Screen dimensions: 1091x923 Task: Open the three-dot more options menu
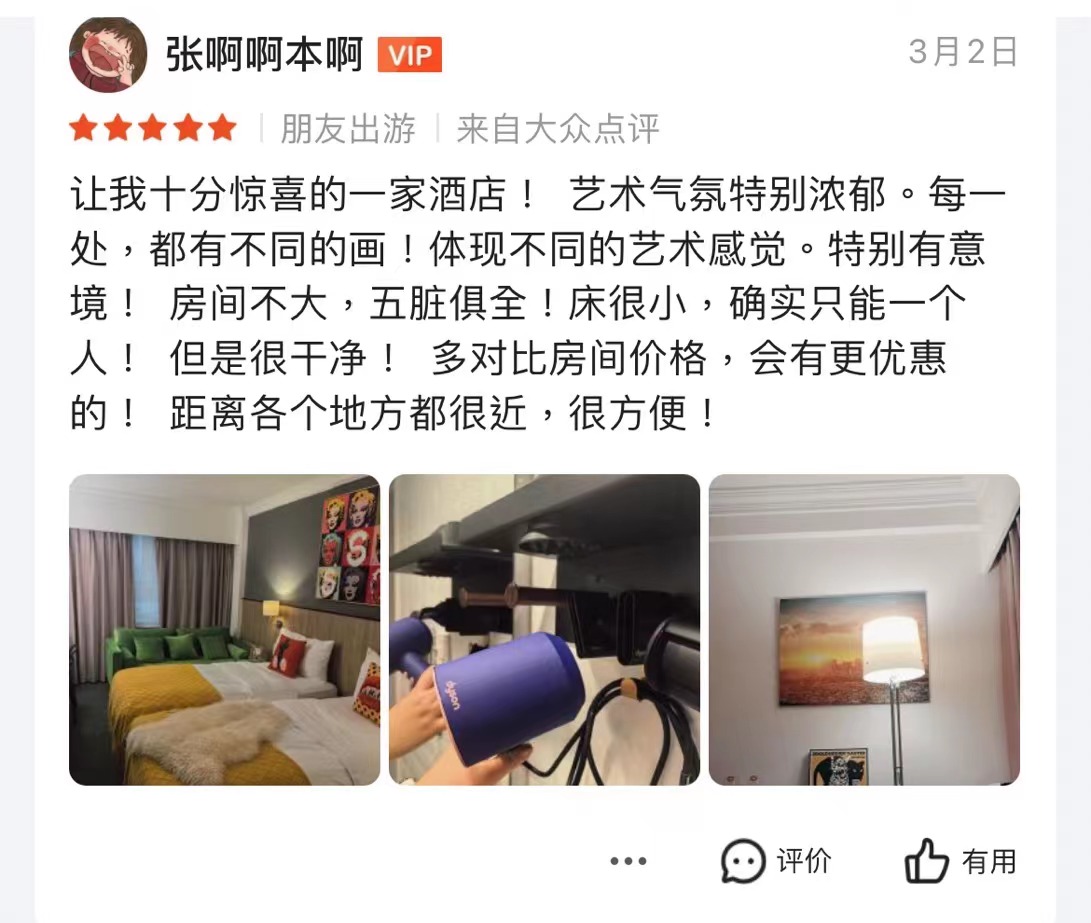(628, 861)
